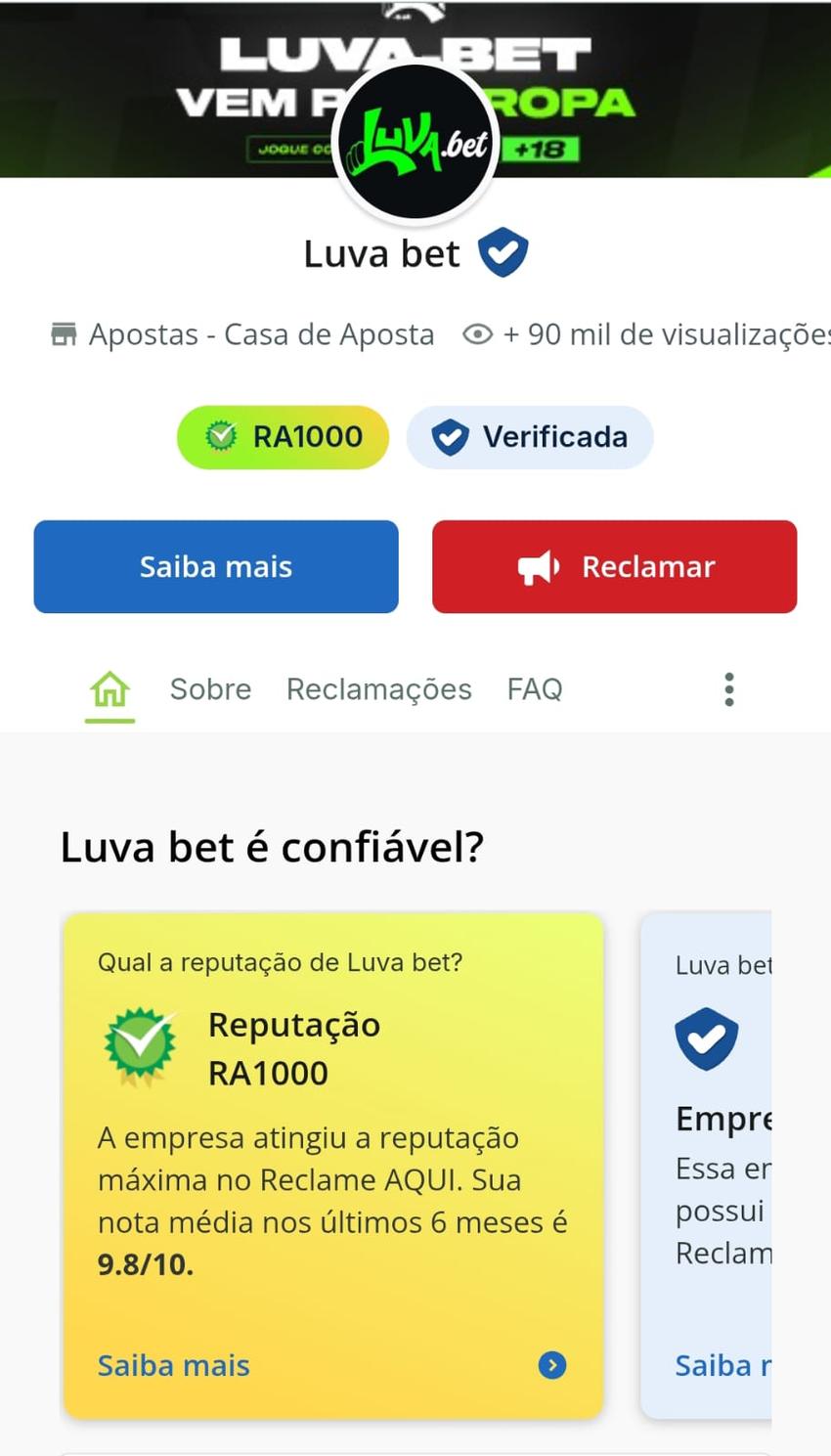This screenshot has height=1456, width=831.
Task: Click the green reputation seal in yellow card
Action: [x=140, y=1043]
